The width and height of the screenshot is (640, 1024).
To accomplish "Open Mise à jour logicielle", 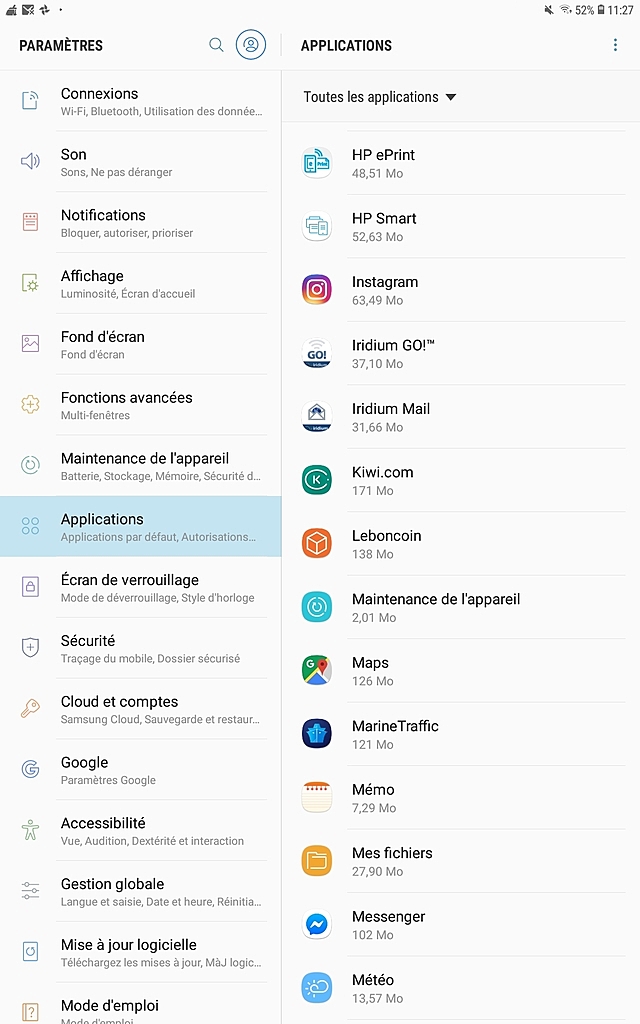I will tap(140, 952).
